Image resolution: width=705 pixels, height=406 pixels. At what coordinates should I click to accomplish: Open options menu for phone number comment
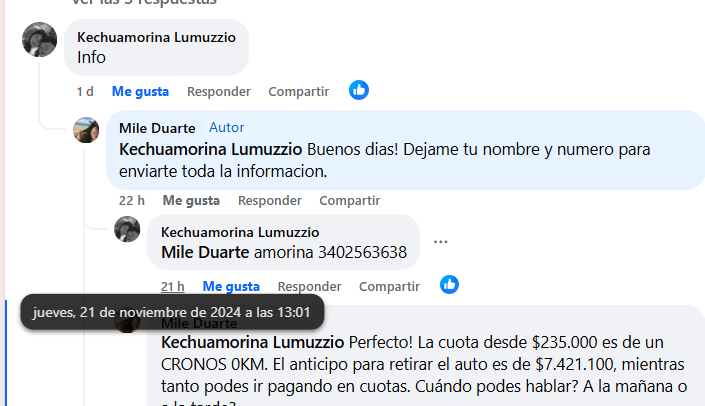click(441, 242)
